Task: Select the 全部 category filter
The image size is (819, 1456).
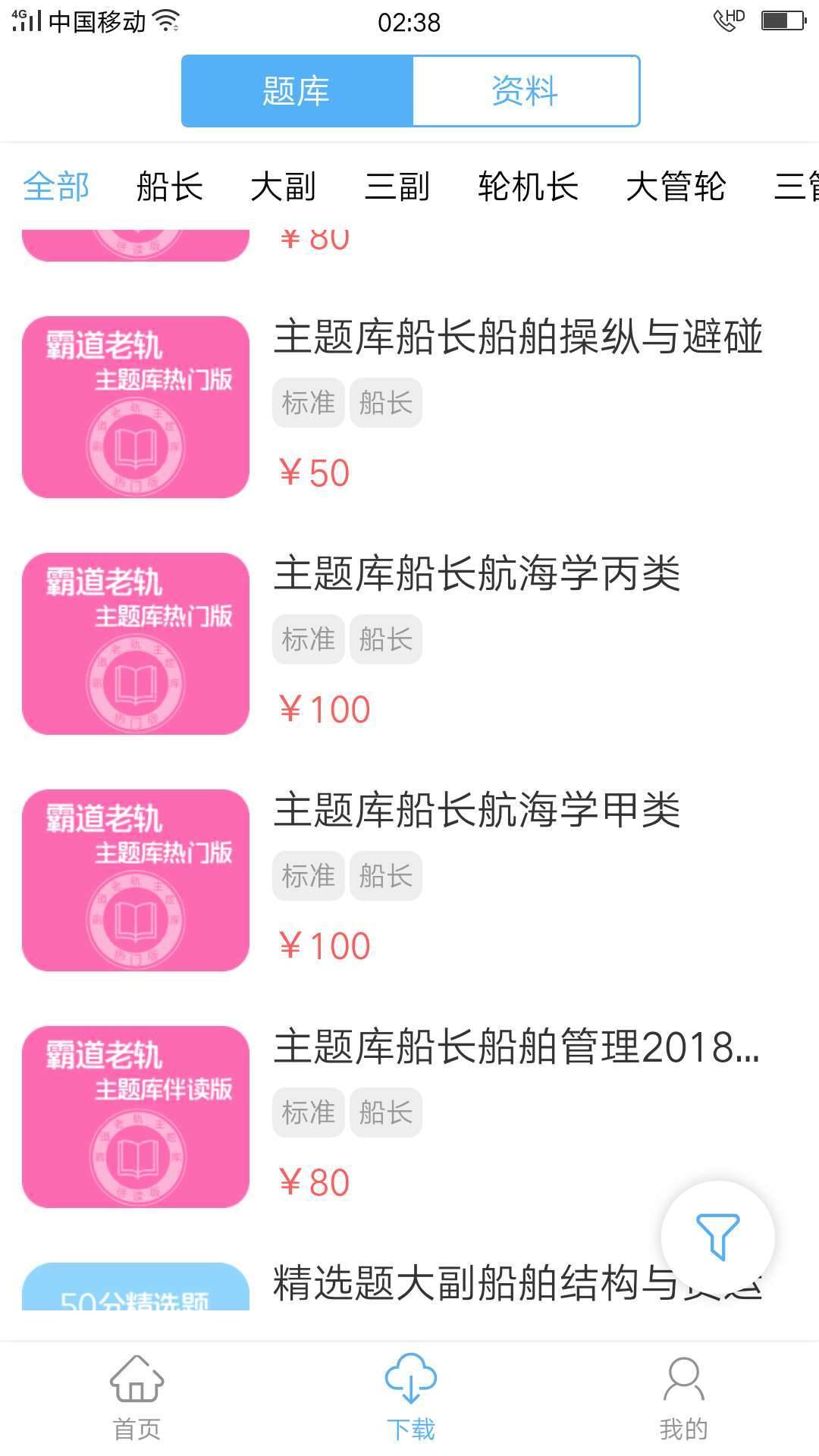Action: pos(57,187)
